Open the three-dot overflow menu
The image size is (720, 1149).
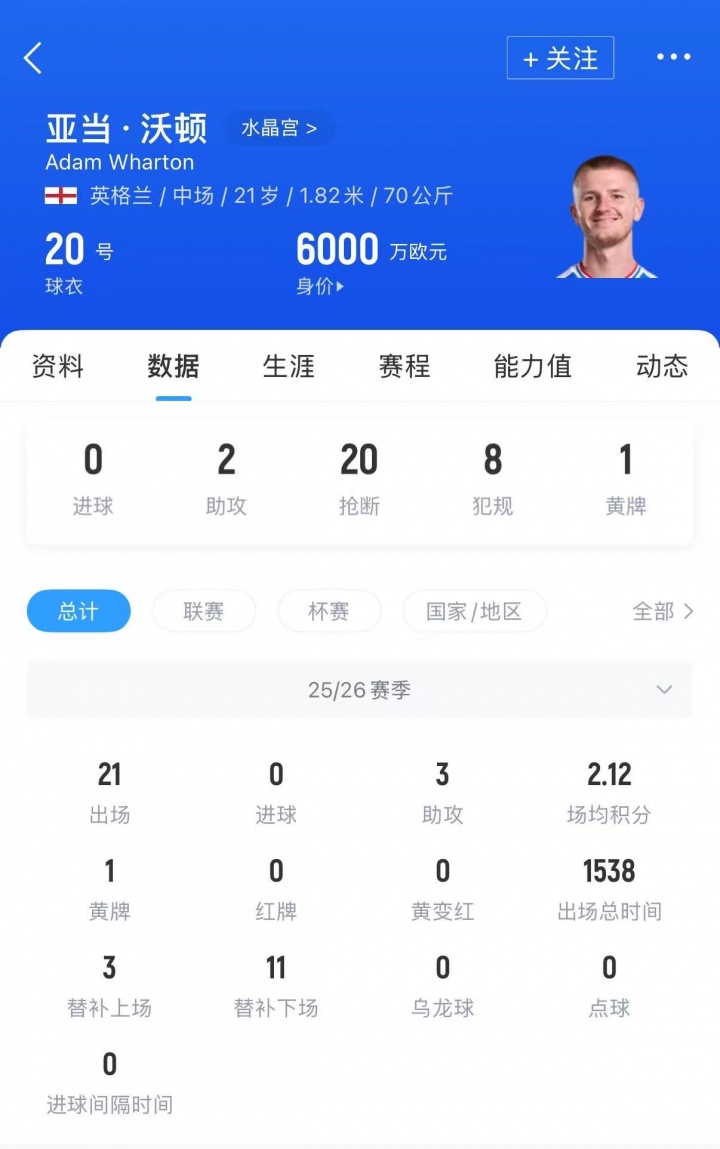673,58
